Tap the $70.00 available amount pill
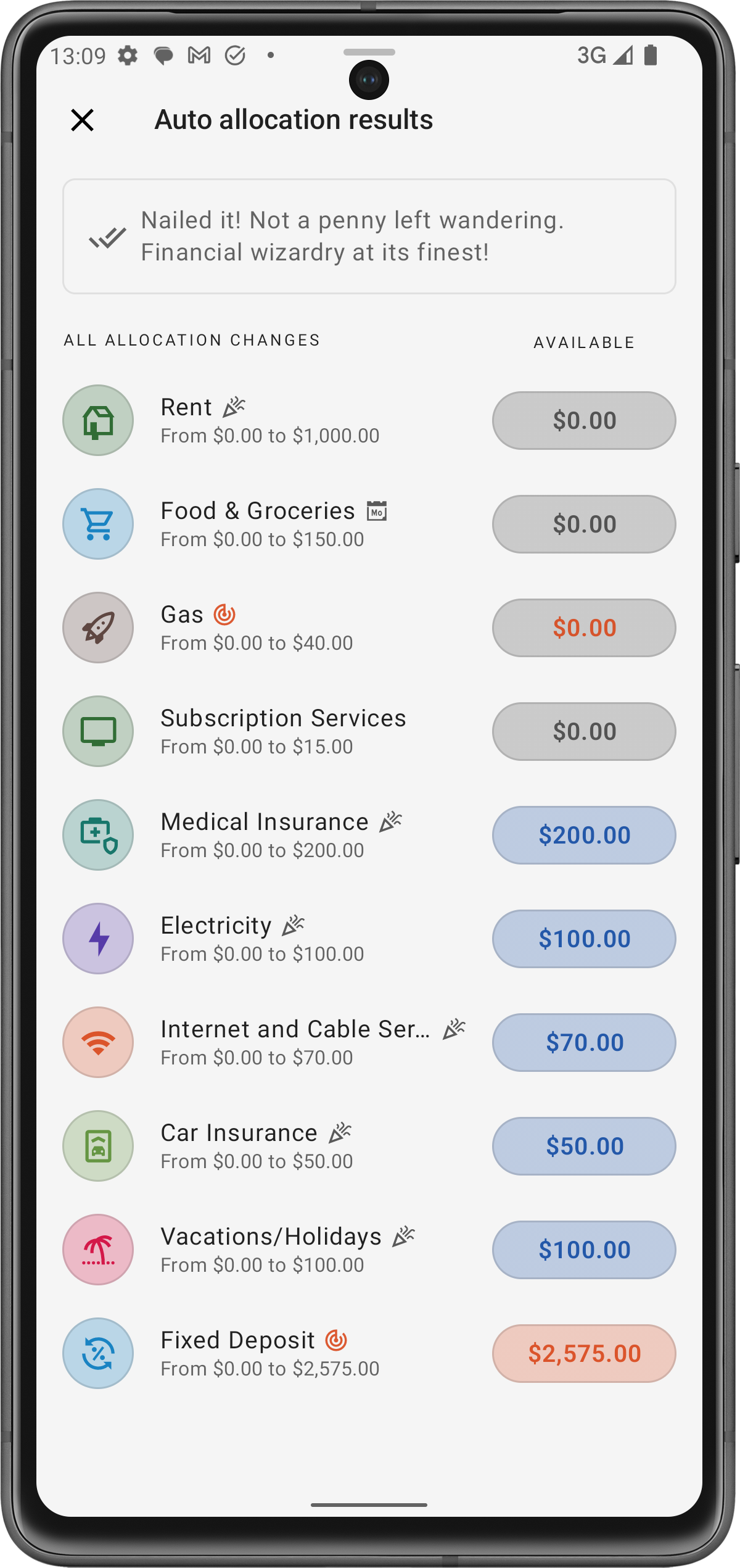 point(584,1042)
